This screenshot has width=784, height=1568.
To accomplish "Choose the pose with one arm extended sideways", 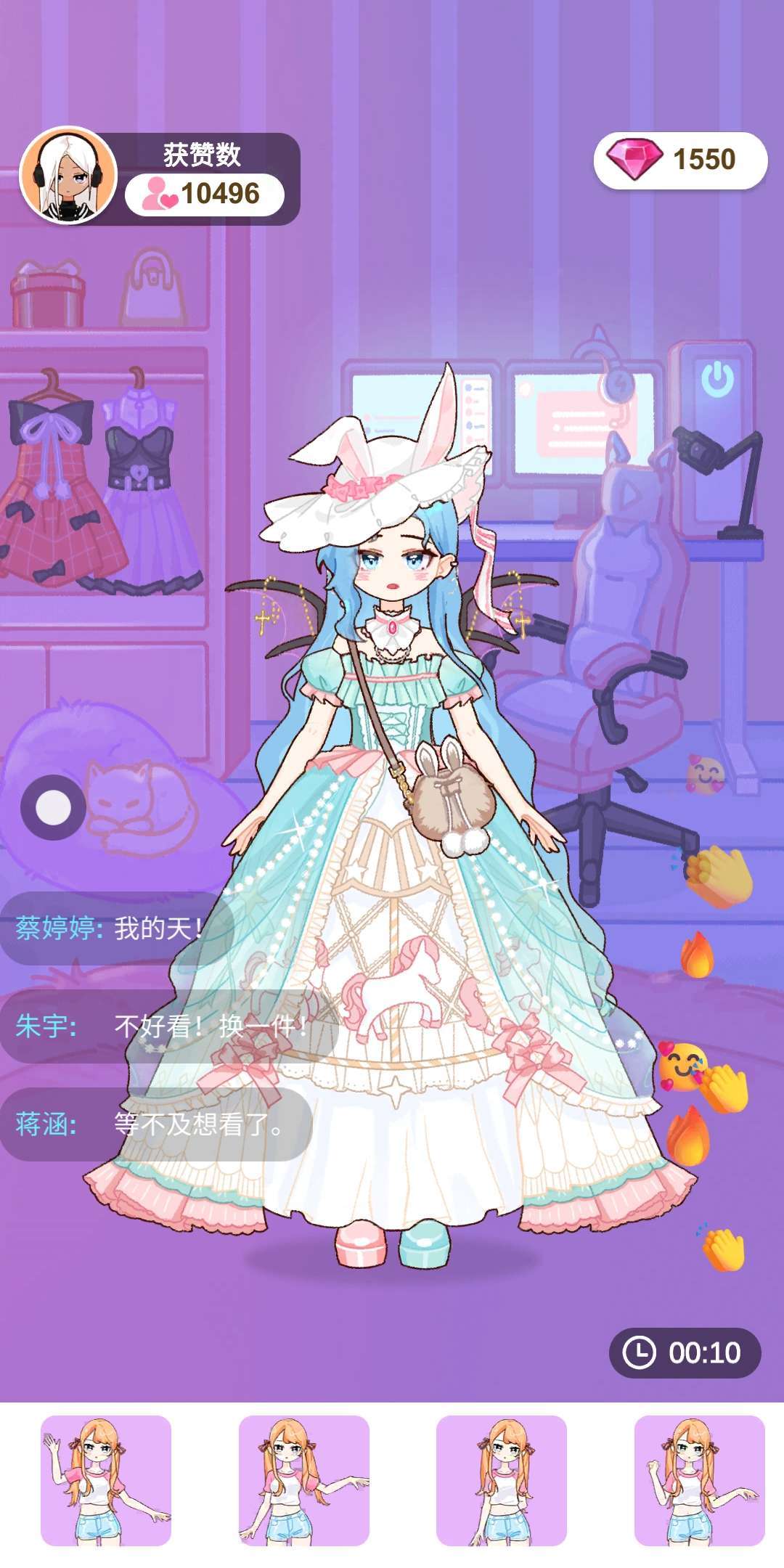I will click(x=303, y=1481).
